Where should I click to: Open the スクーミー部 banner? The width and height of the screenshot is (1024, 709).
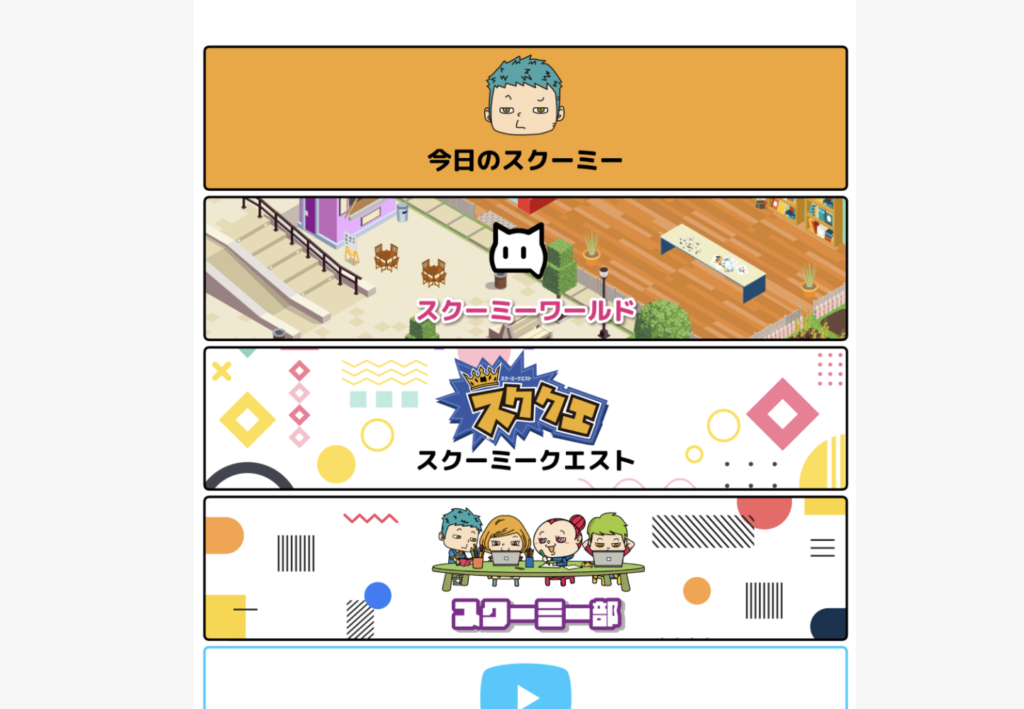pos(525,568)
